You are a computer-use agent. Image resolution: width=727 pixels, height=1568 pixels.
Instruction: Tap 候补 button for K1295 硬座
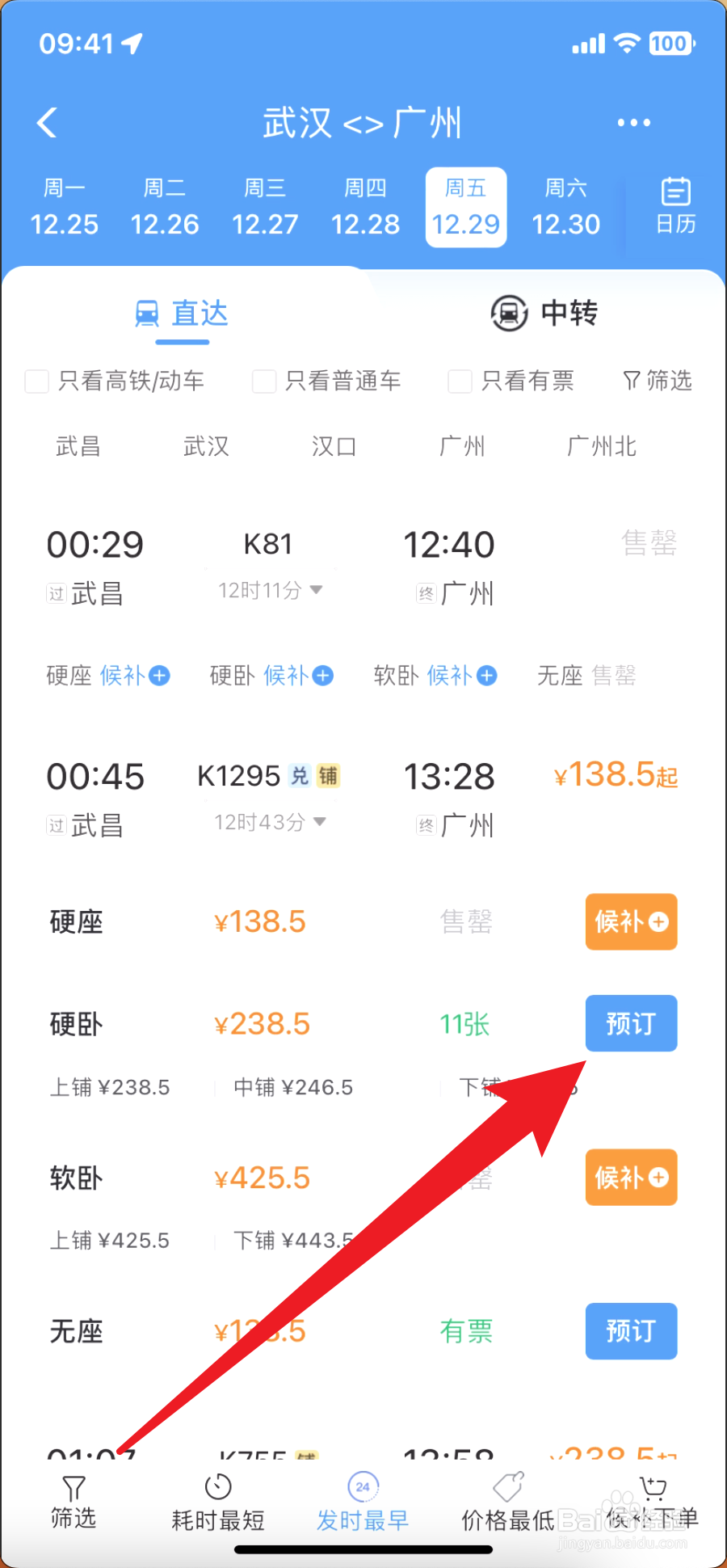tap(631, 922)
